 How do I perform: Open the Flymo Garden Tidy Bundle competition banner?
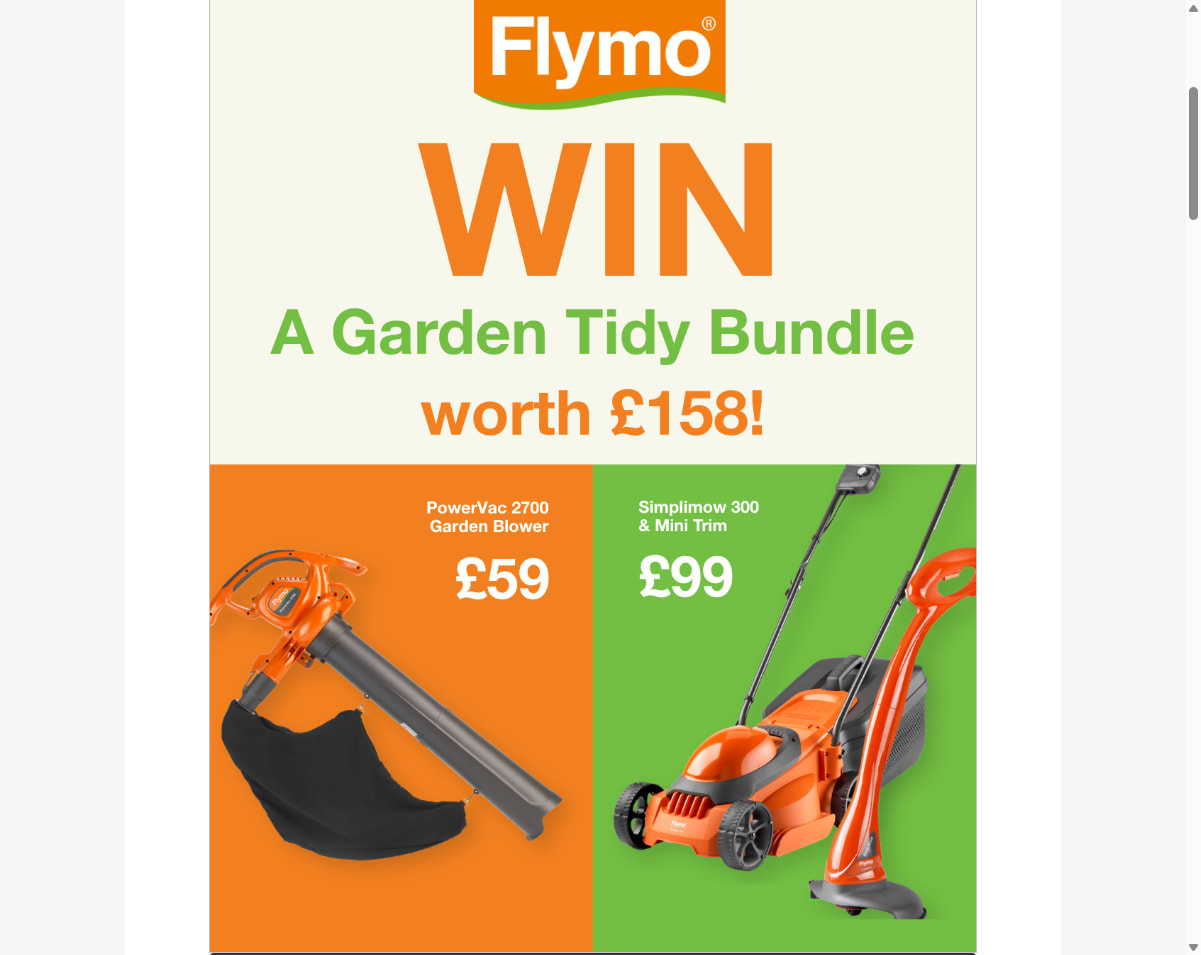592,475
